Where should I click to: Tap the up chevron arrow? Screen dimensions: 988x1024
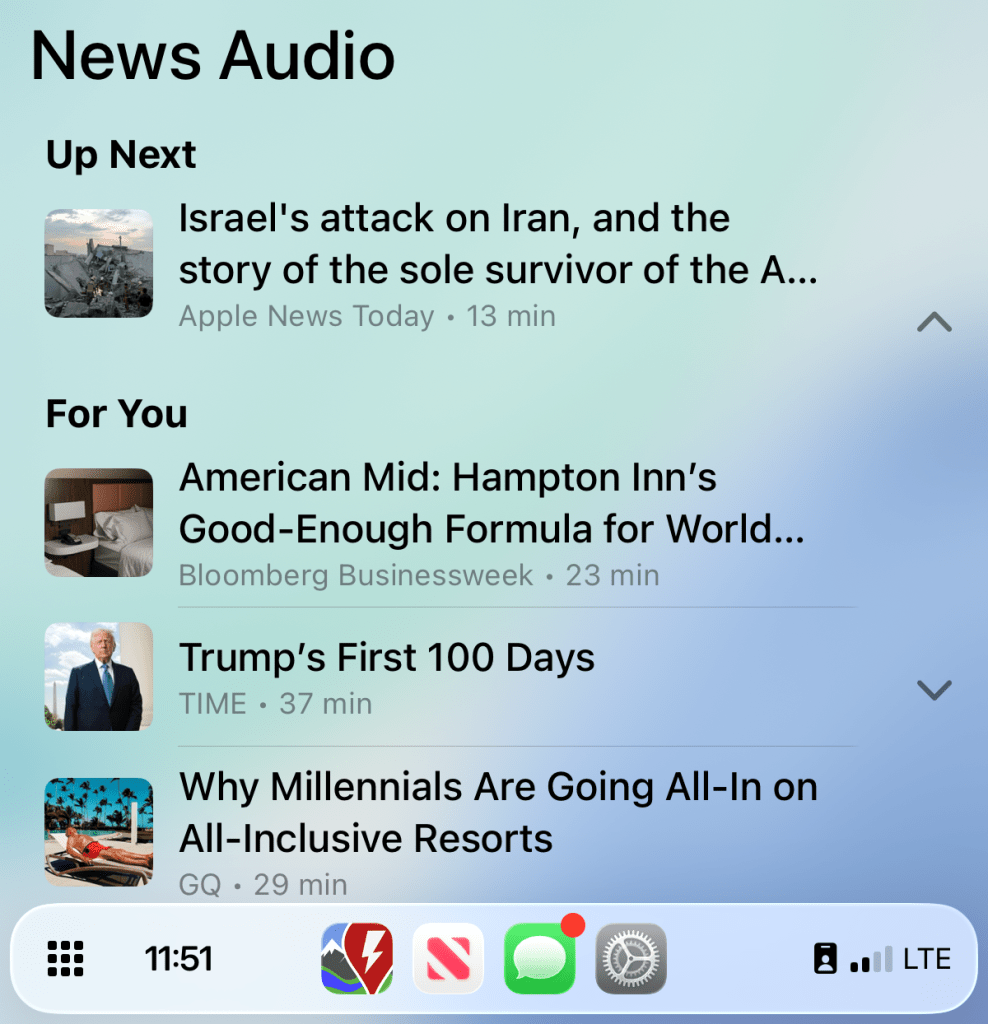tap(934, 322)
